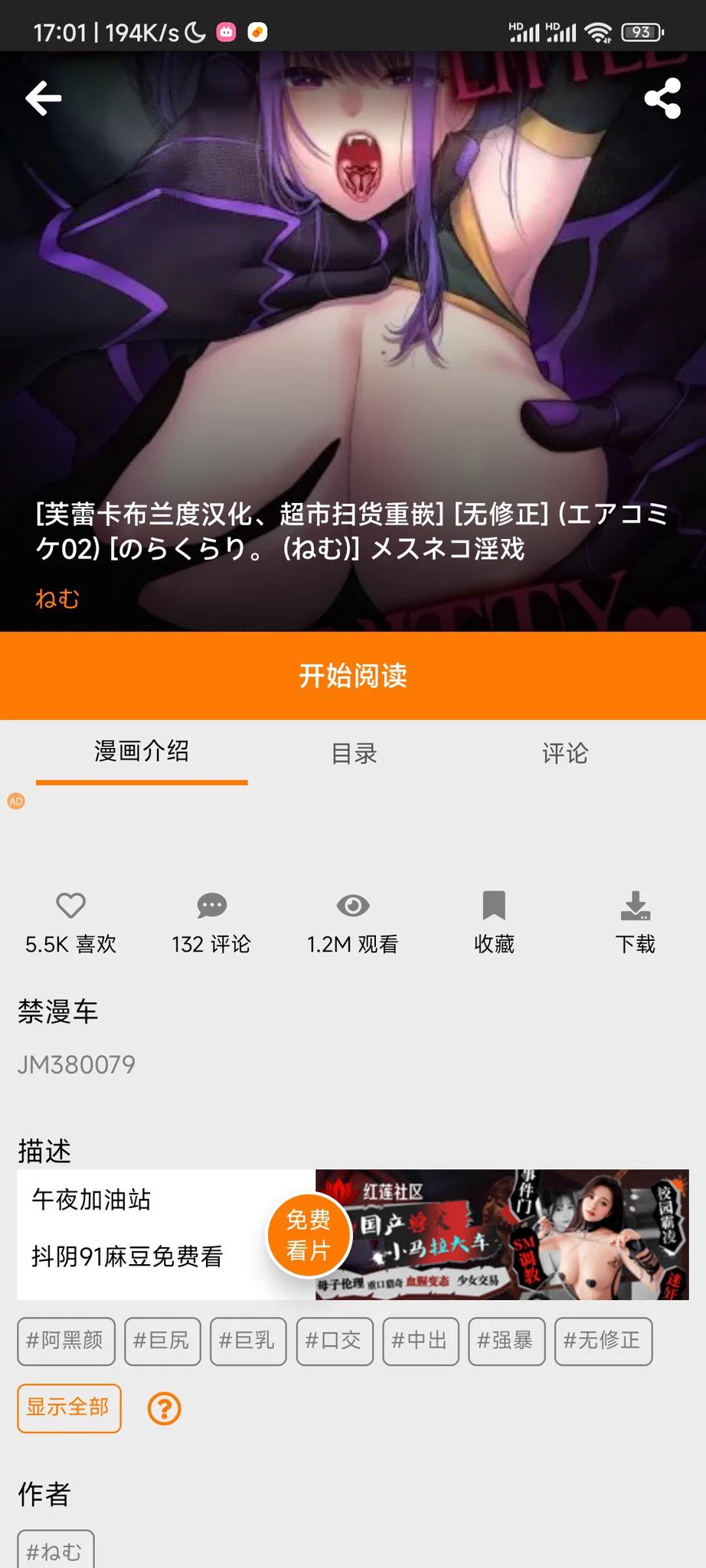The height and width of the screenshot is (1568, 706).
Task: Open the 免费看片 ad banner
Action: [309, 1234]
